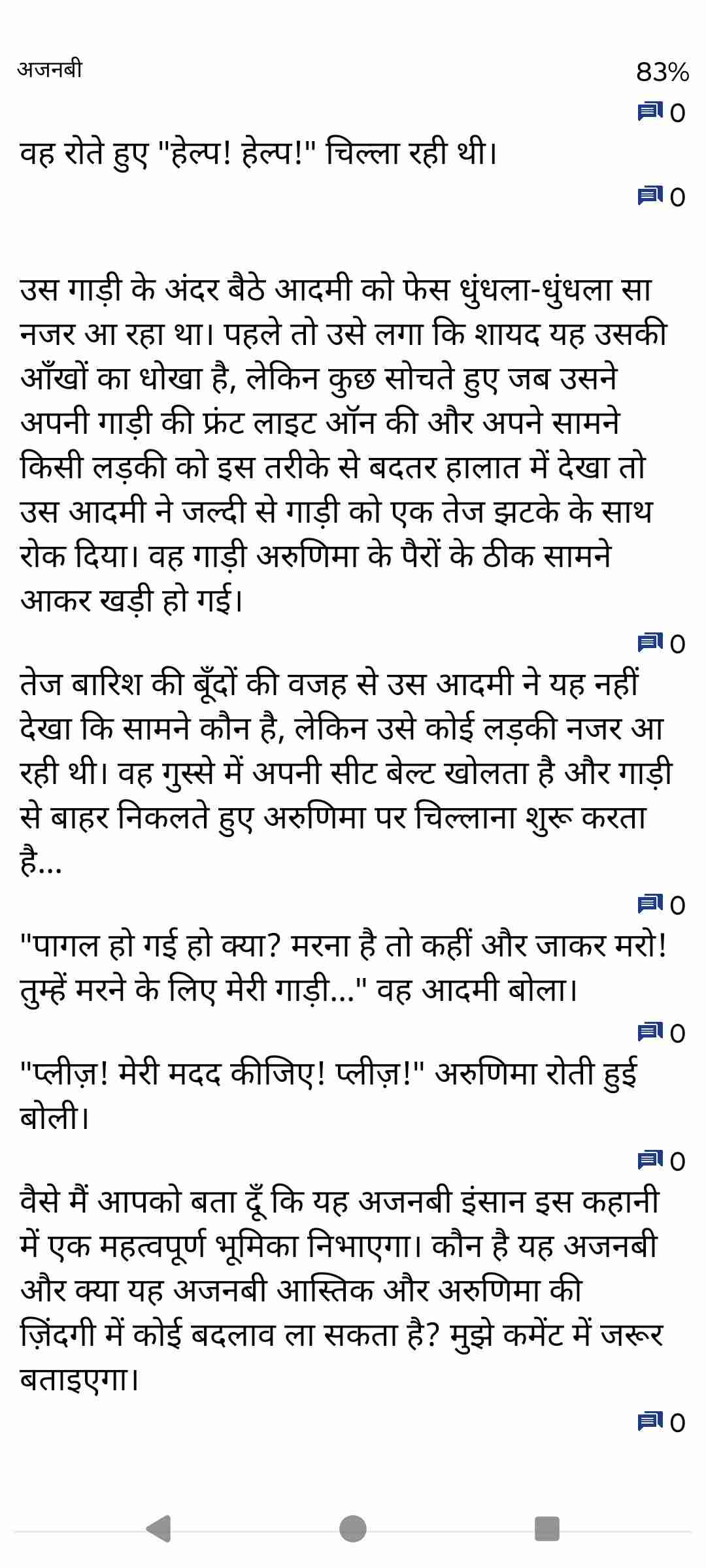Open comments for the "हेल्प! हेल्प!" paragraph
The image size is (706, 1568).
point(660,196)
